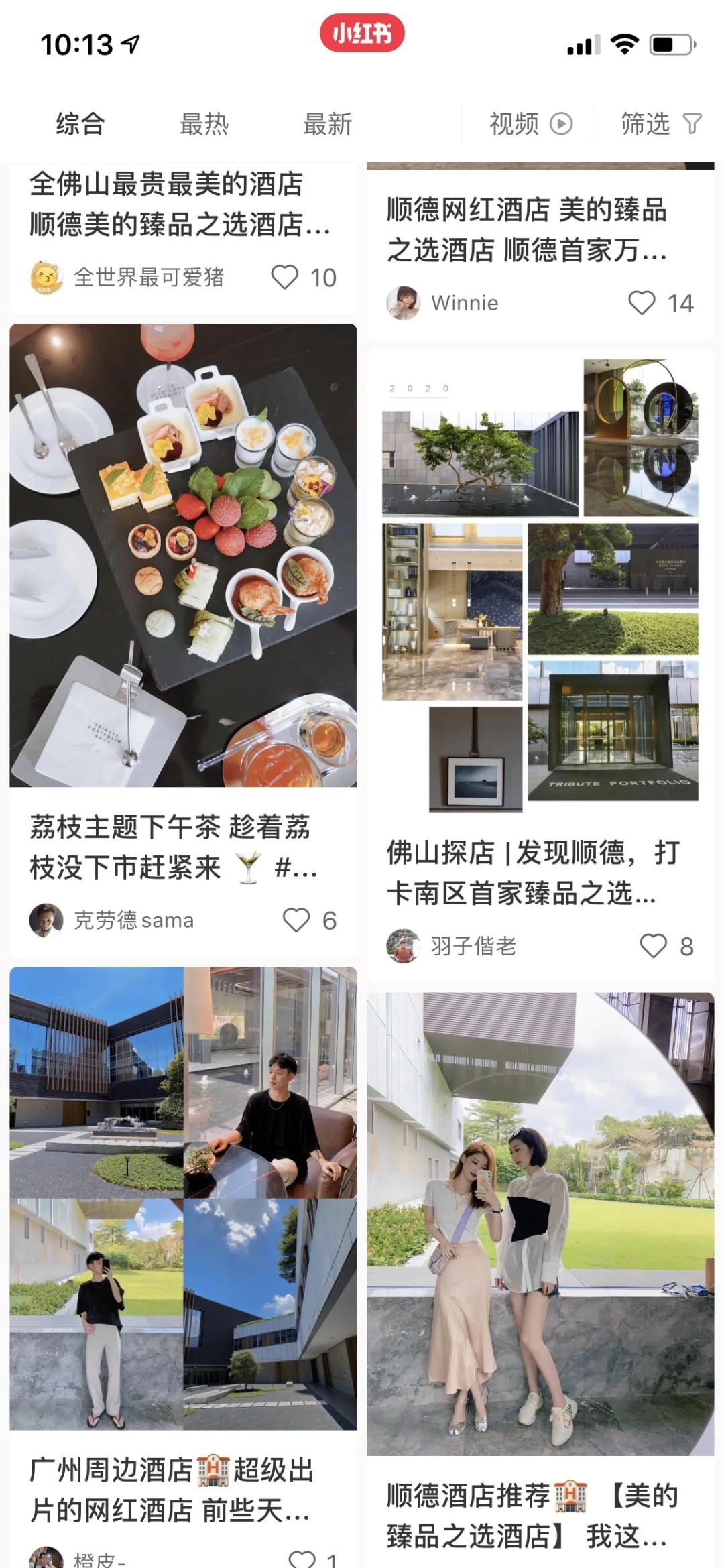Tap the filter funnel icon next to 筛选
Viewport: 724px width, 1568px height.
692,124
